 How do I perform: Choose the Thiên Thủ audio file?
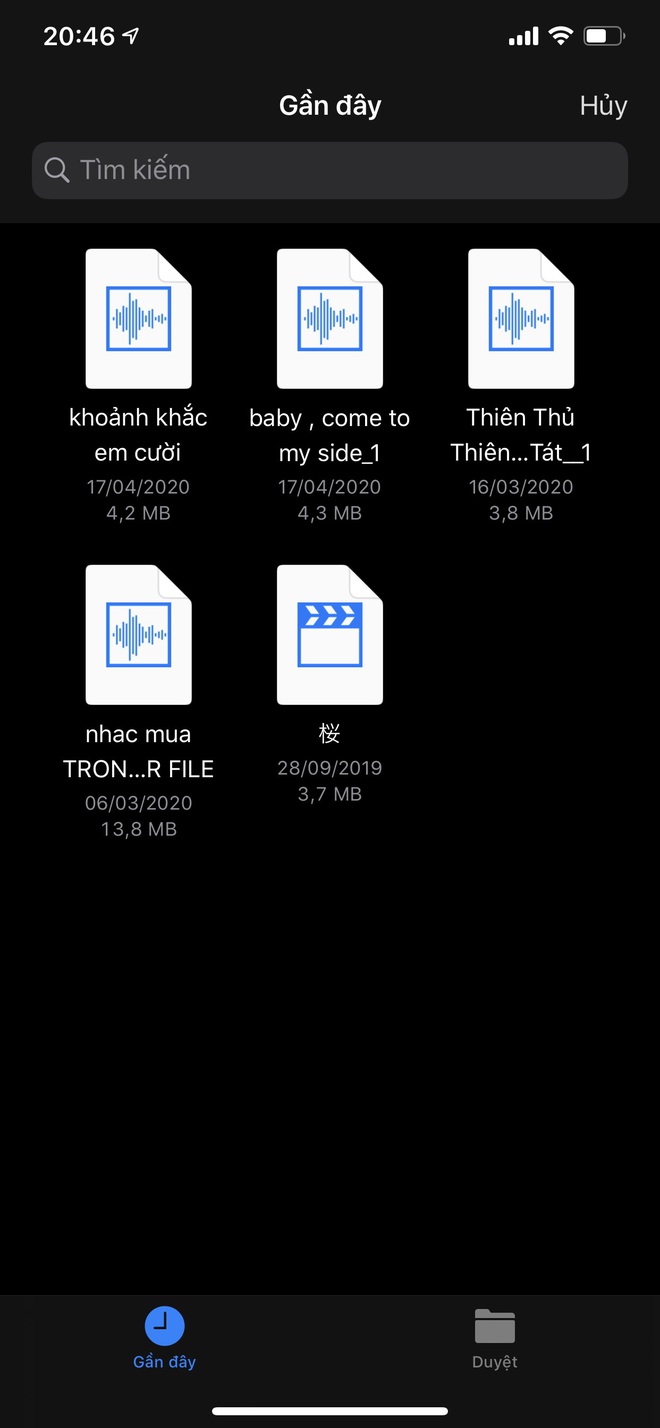(521, 318)
